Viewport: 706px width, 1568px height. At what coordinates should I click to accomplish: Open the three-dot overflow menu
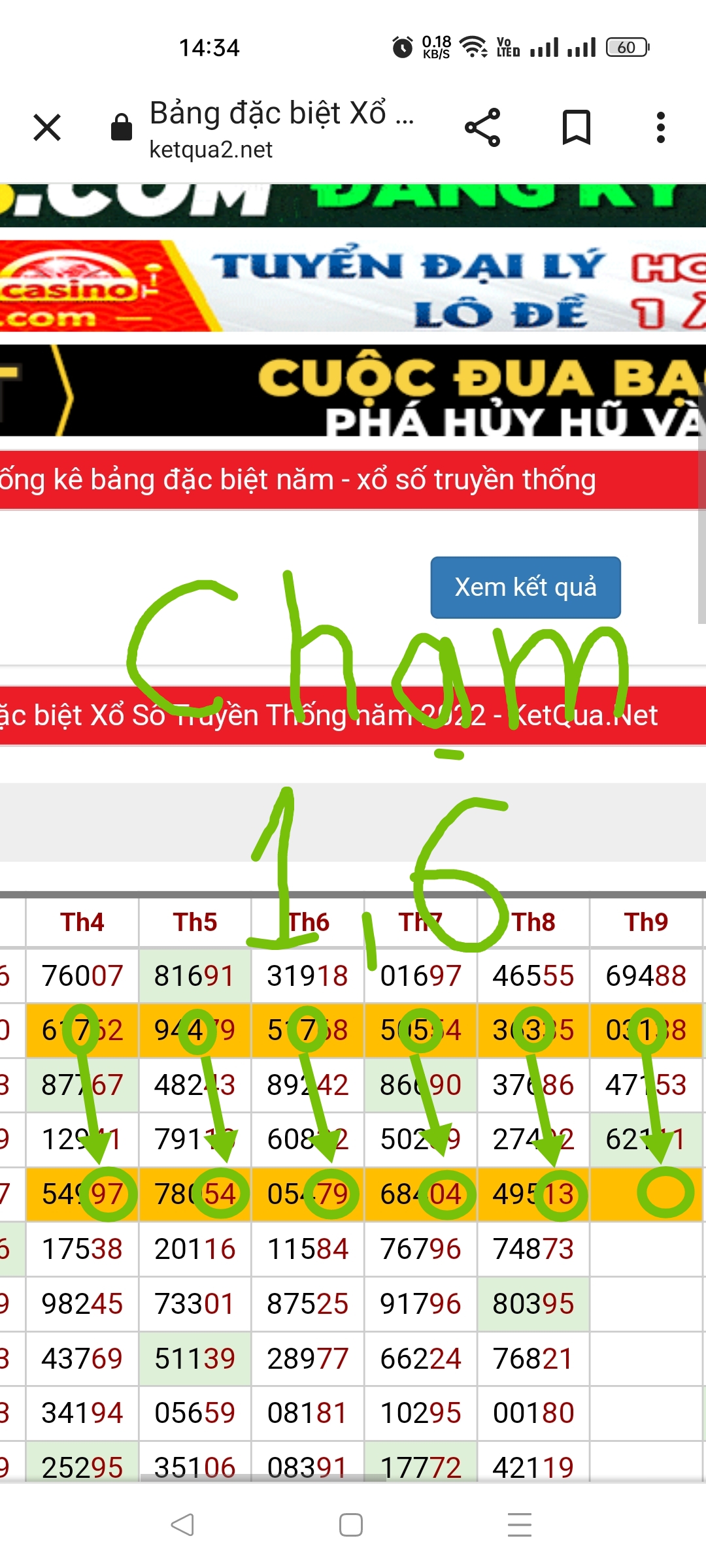pos(661,127)
